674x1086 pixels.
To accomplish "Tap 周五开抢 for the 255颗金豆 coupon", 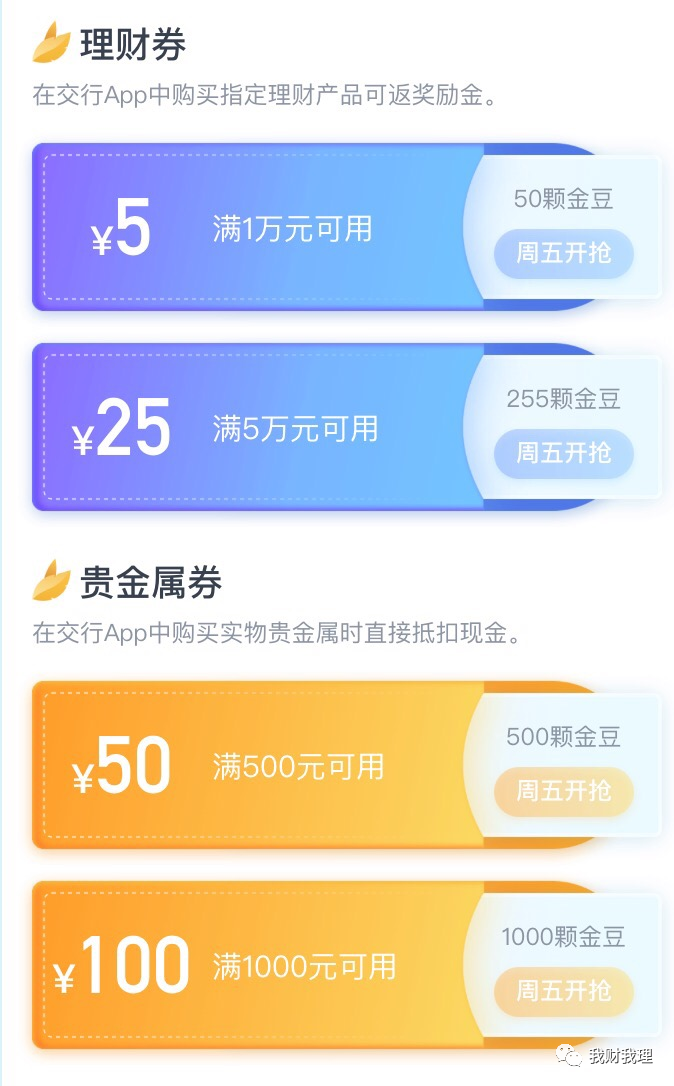I will click(x=563, y=454).
